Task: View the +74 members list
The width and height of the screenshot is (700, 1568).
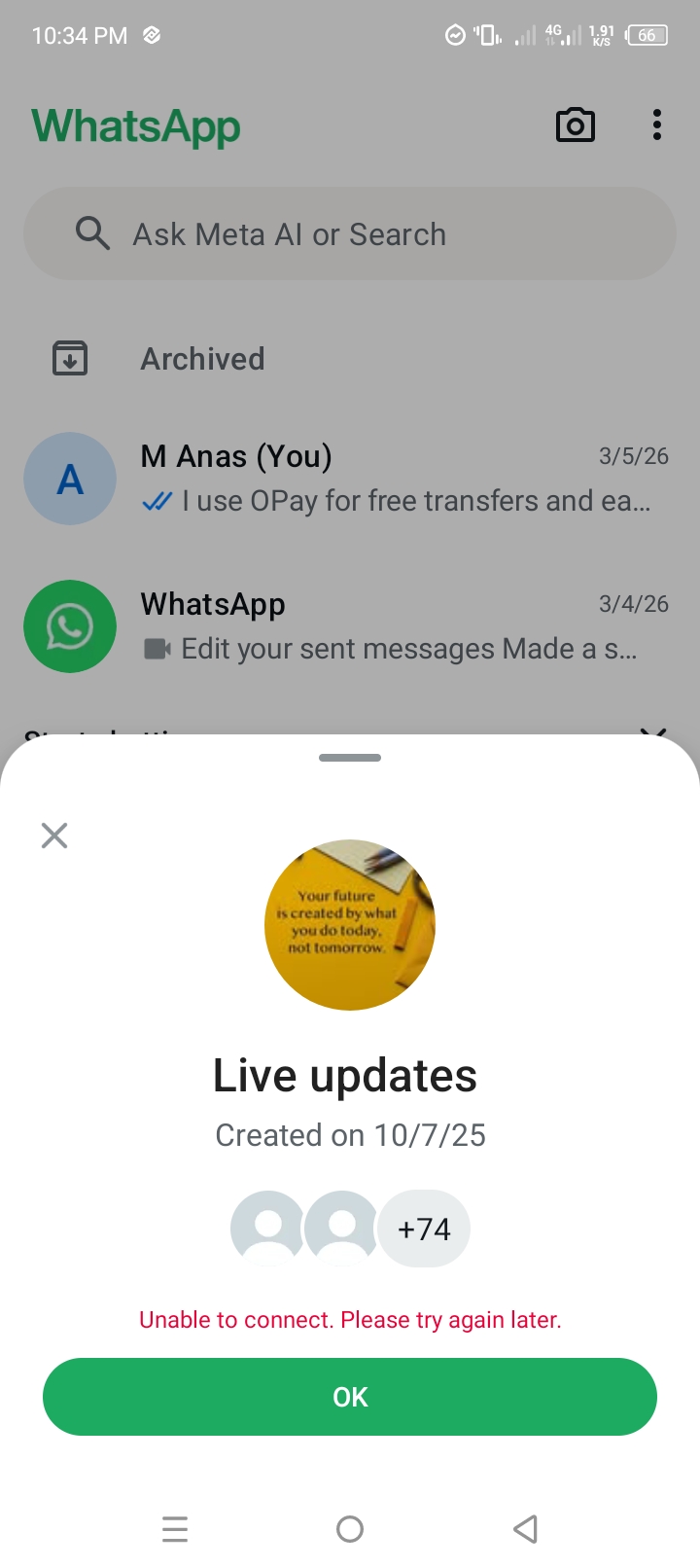Action: click(x=424, y=1229)
